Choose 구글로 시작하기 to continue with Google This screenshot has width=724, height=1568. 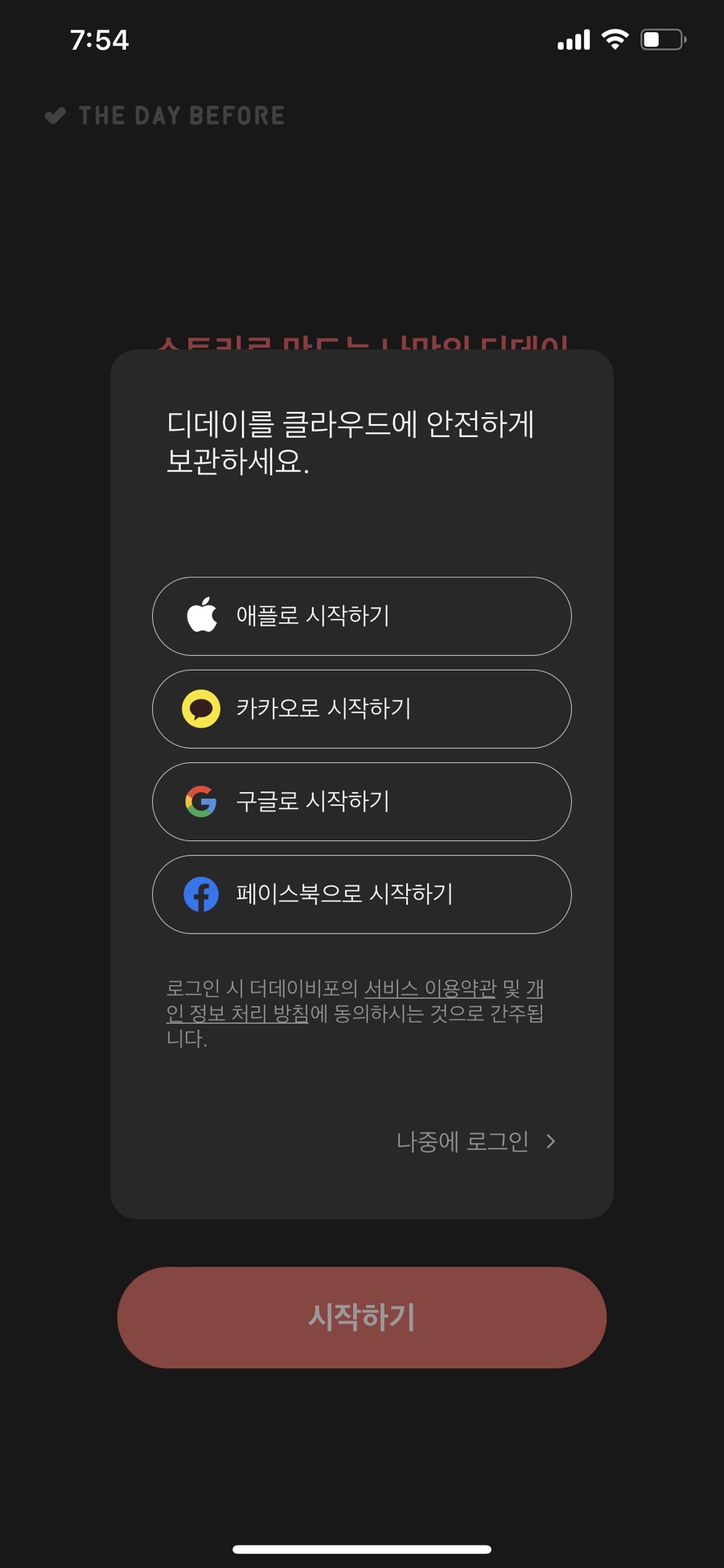361,802
